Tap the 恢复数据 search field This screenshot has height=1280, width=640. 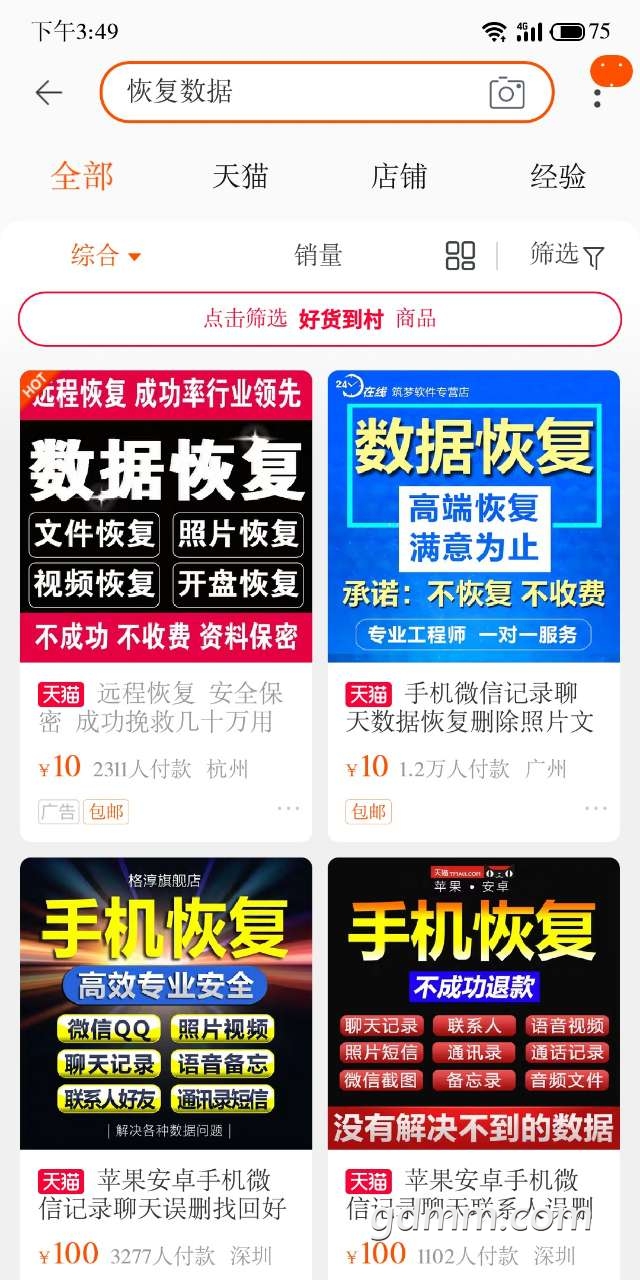[x=327, y=92]
